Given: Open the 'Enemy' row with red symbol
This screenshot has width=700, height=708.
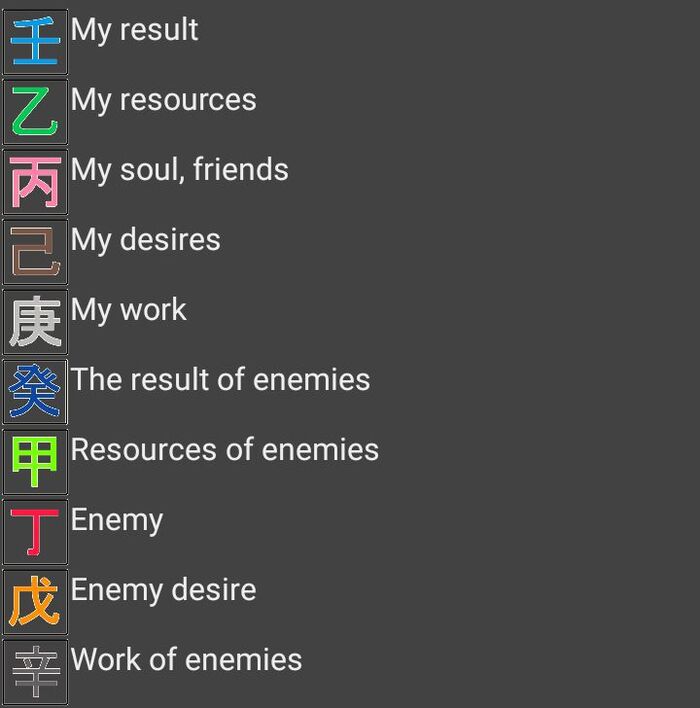Looking at the screenshot, I should pyautogui.click(x=116, y=520).
